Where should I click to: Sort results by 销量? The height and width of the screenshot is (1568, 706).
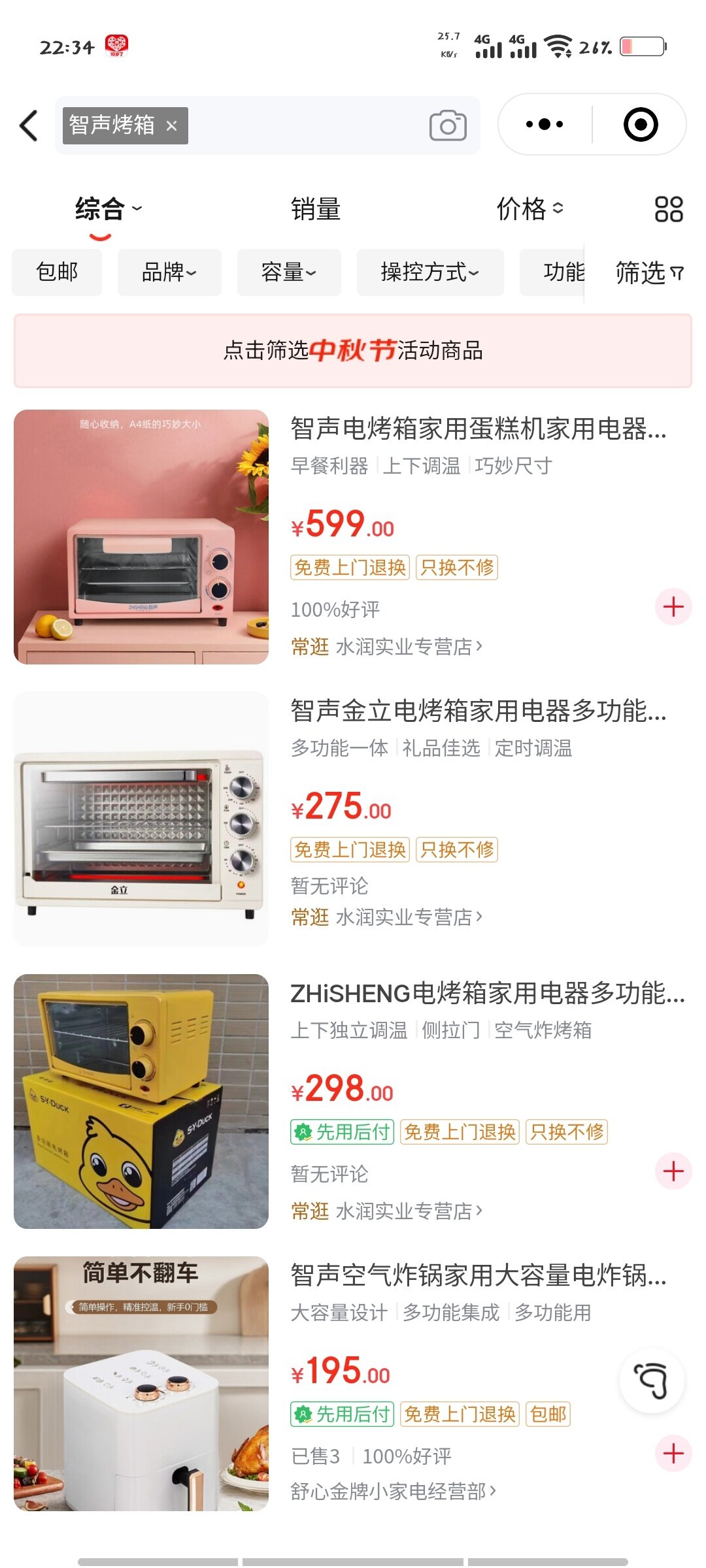click(x=316, y=209)
